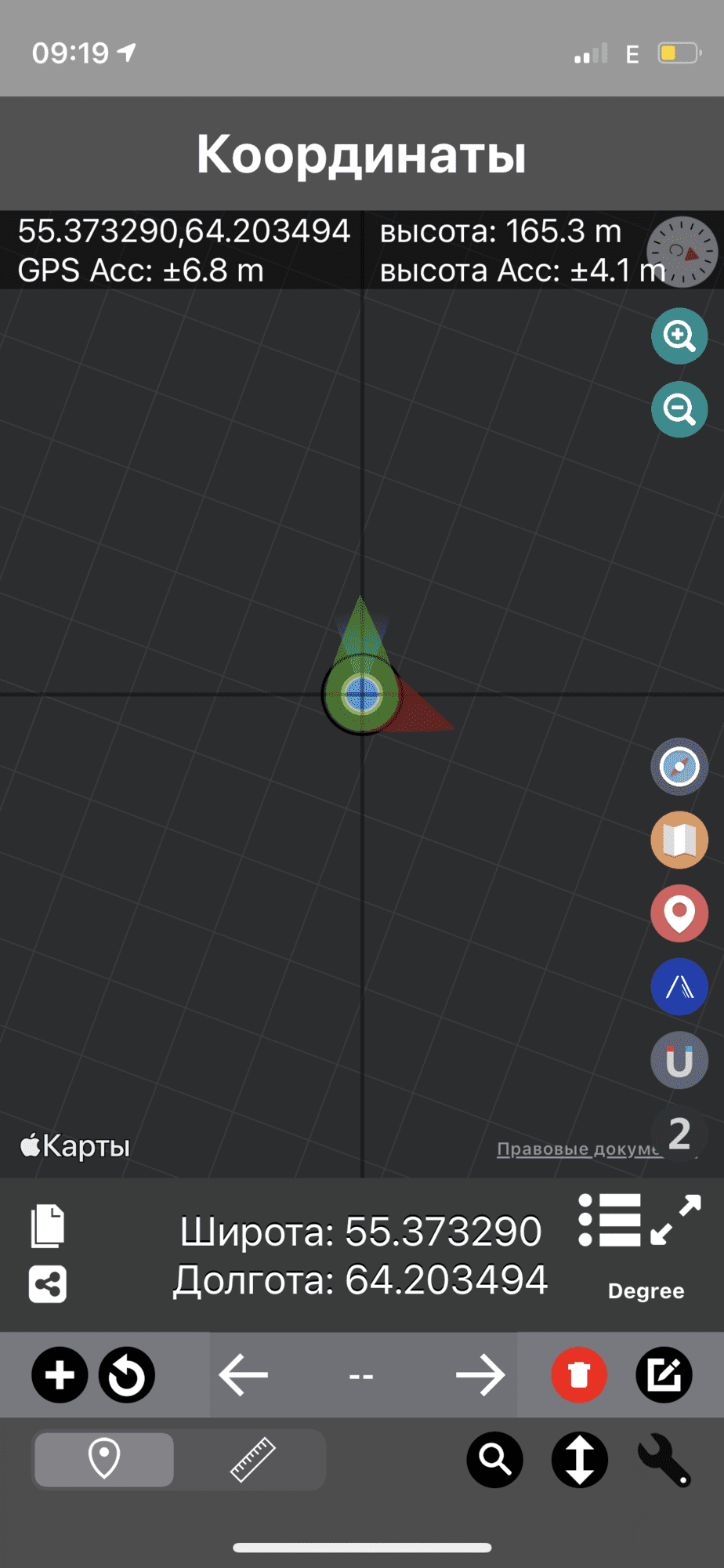Go to the previous point
Screen dimensions: 724x1568
[244, 1374]
